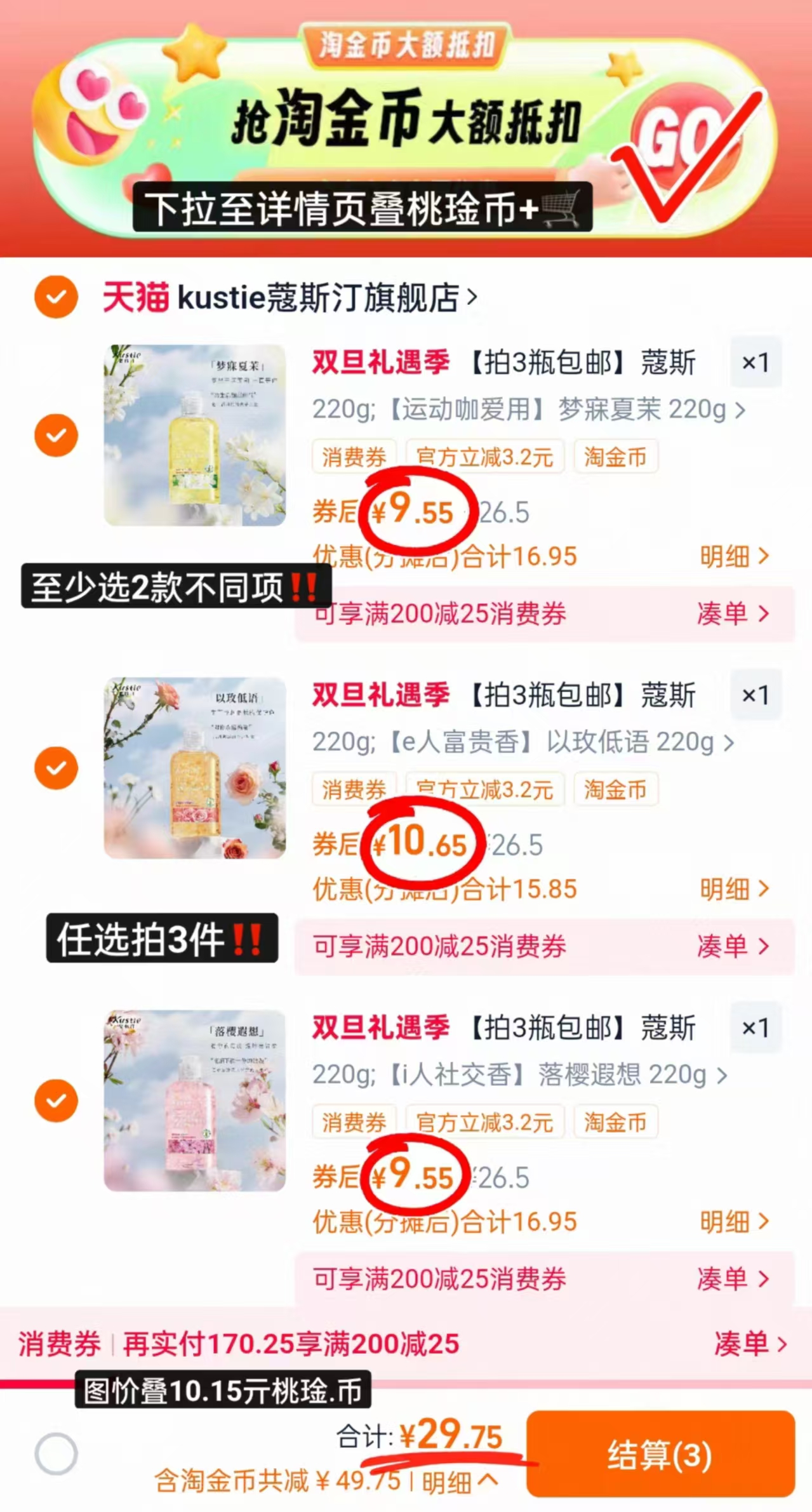The width and height of the screenshot is (812, 1512).
Task: Open the 落樱遐想 product thumbnail
Action: pyautogui.click(x=194, y=1101)
